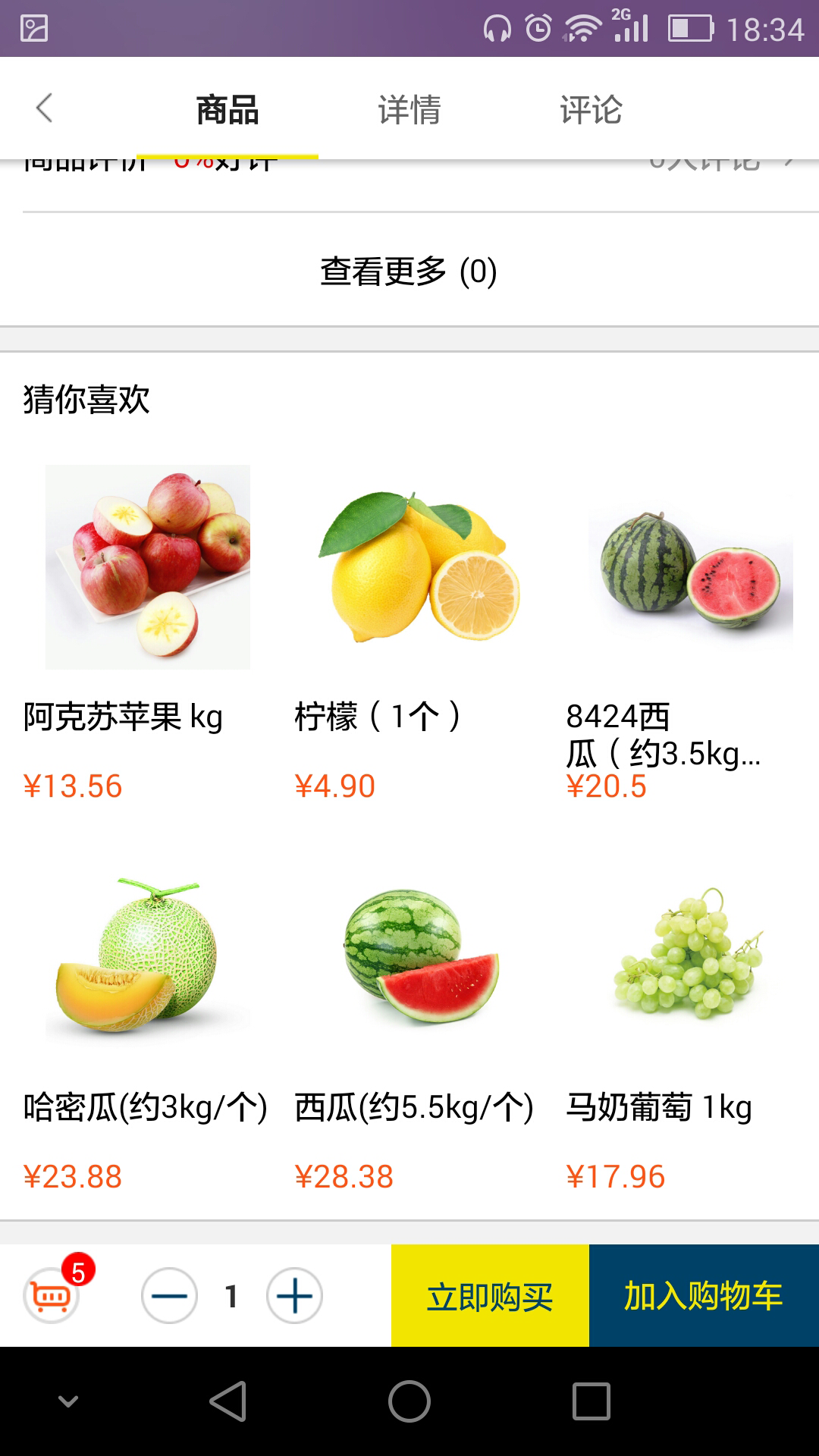Switch to the 详情 tab
The width and height of the screenshot is (819, 1456).
(x=409, y=110)
